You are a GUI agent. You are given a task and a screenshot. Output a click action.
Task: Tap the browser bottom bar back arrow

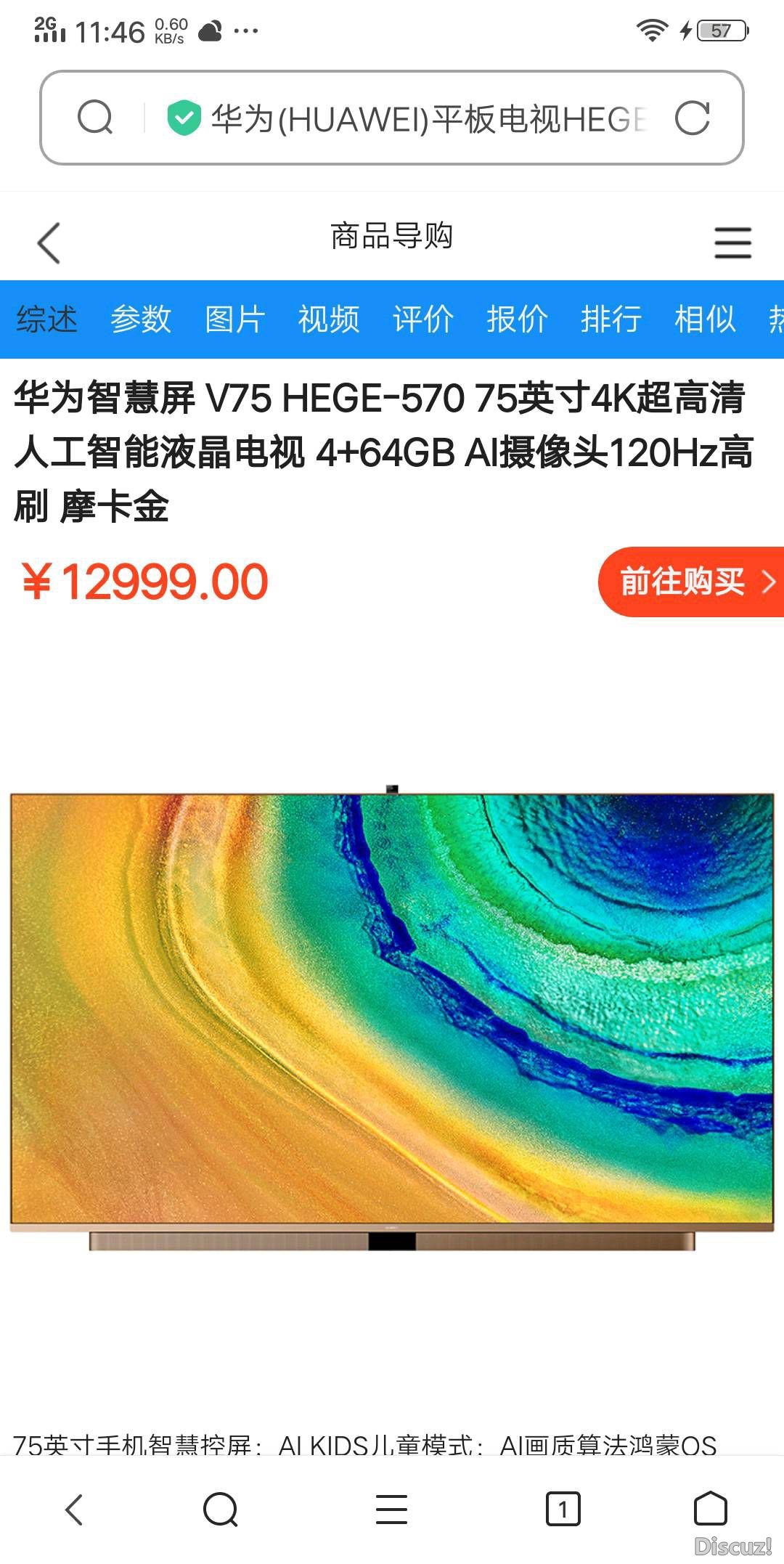(74, 1510)
